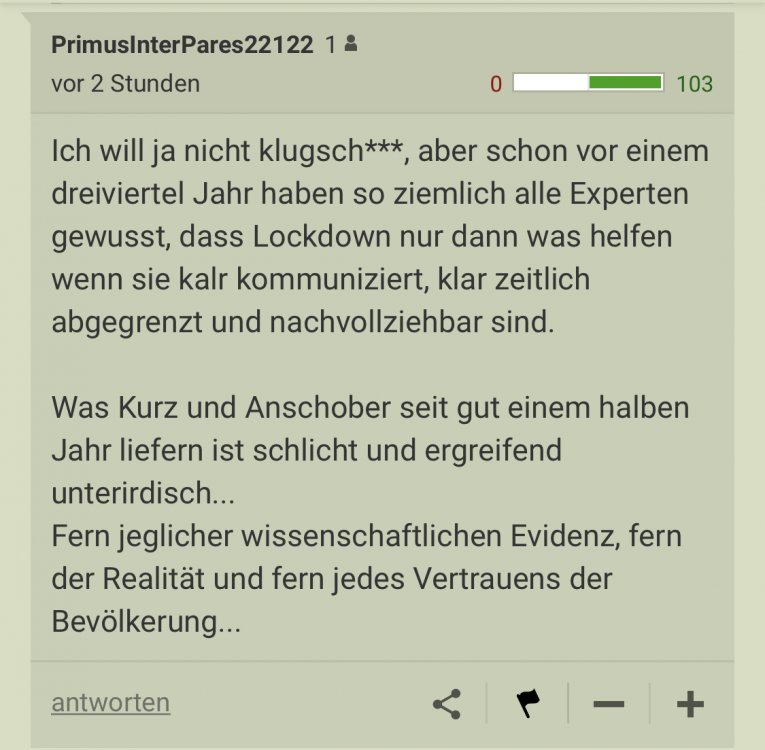This screenshot has height=750, width=765.
Task: Report this comment with the flag icon
Action: [x=528, y=704]
